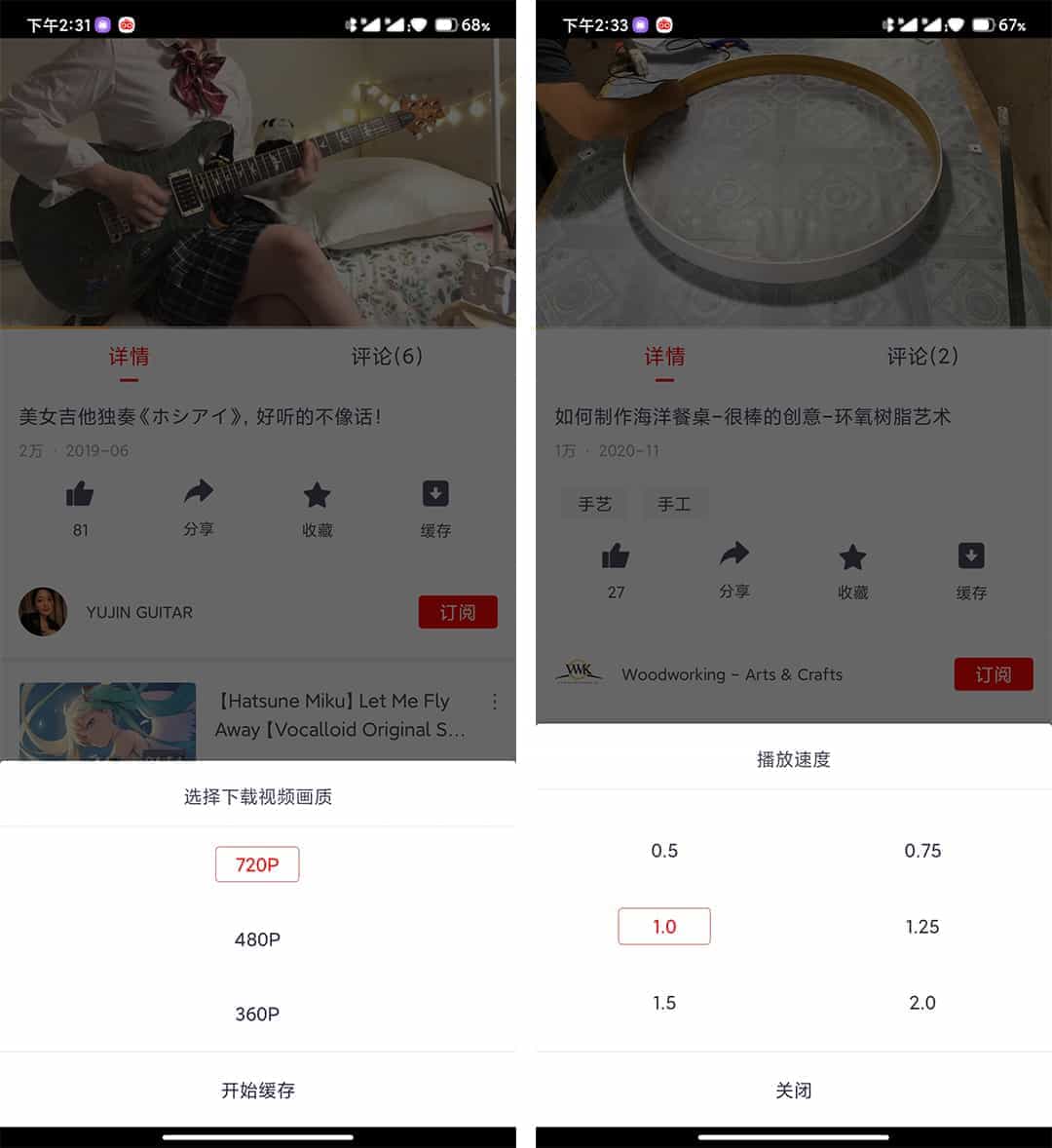The image size is (1052, 1148).
Task: Select 1.0 playback speed
Action: tap(664, 926)
